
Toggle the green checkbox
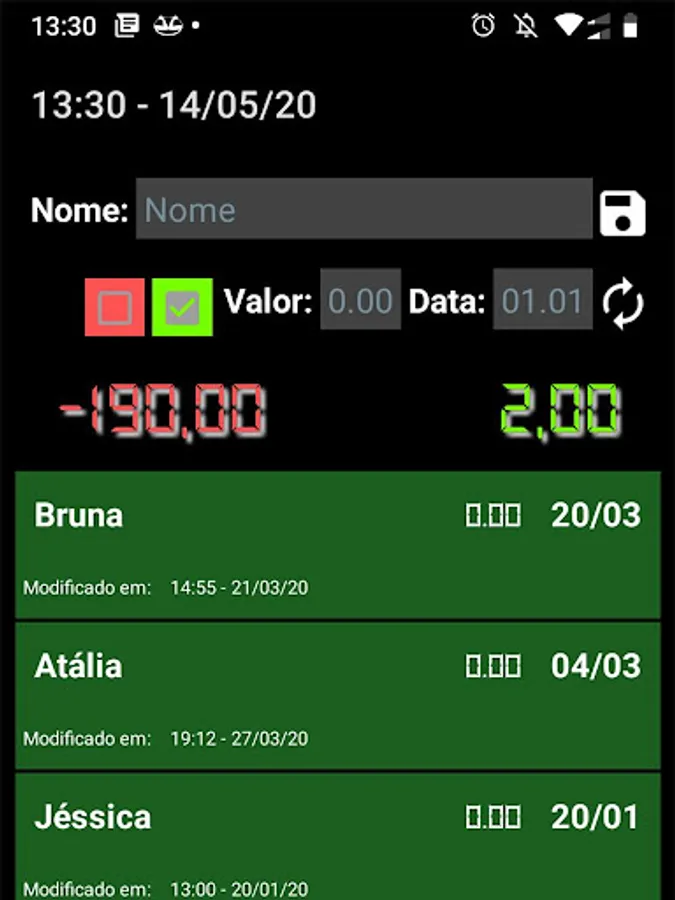click(182, 307)
